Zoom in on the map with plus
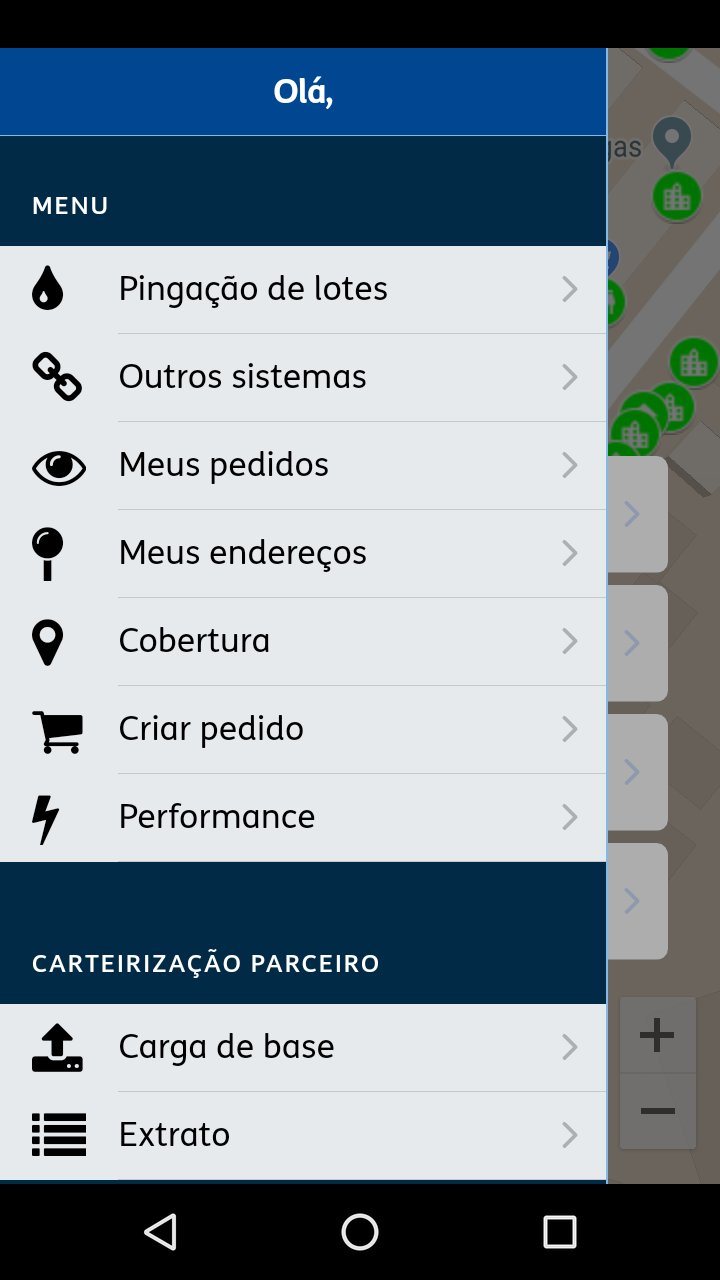Screen dimensions: 720x1280 657,1035
